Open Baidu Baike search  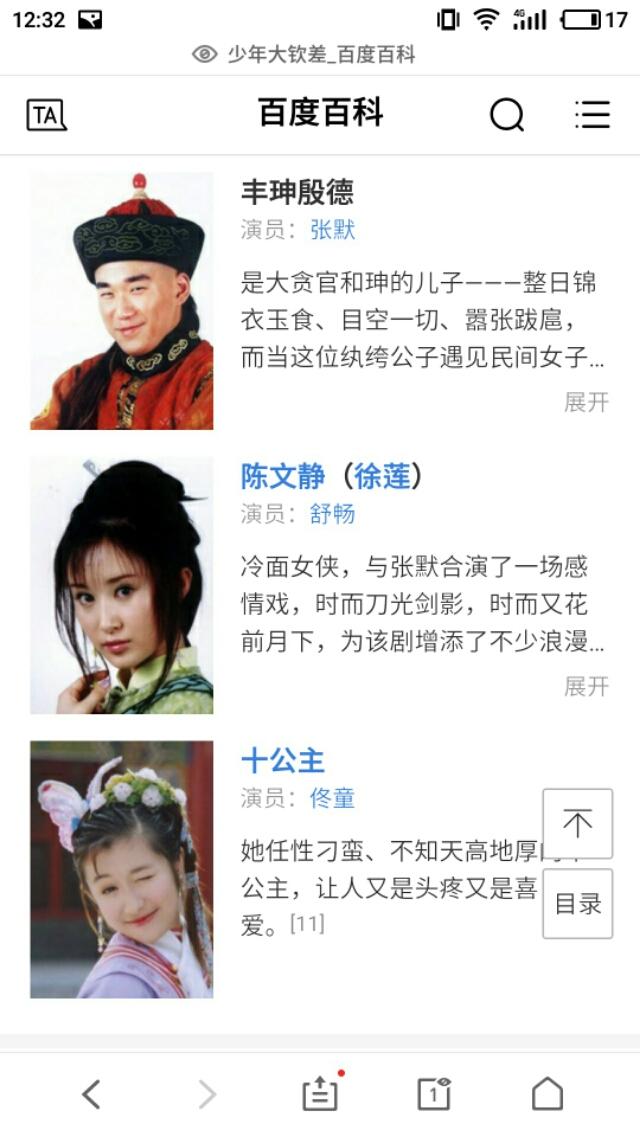[506, 115]
